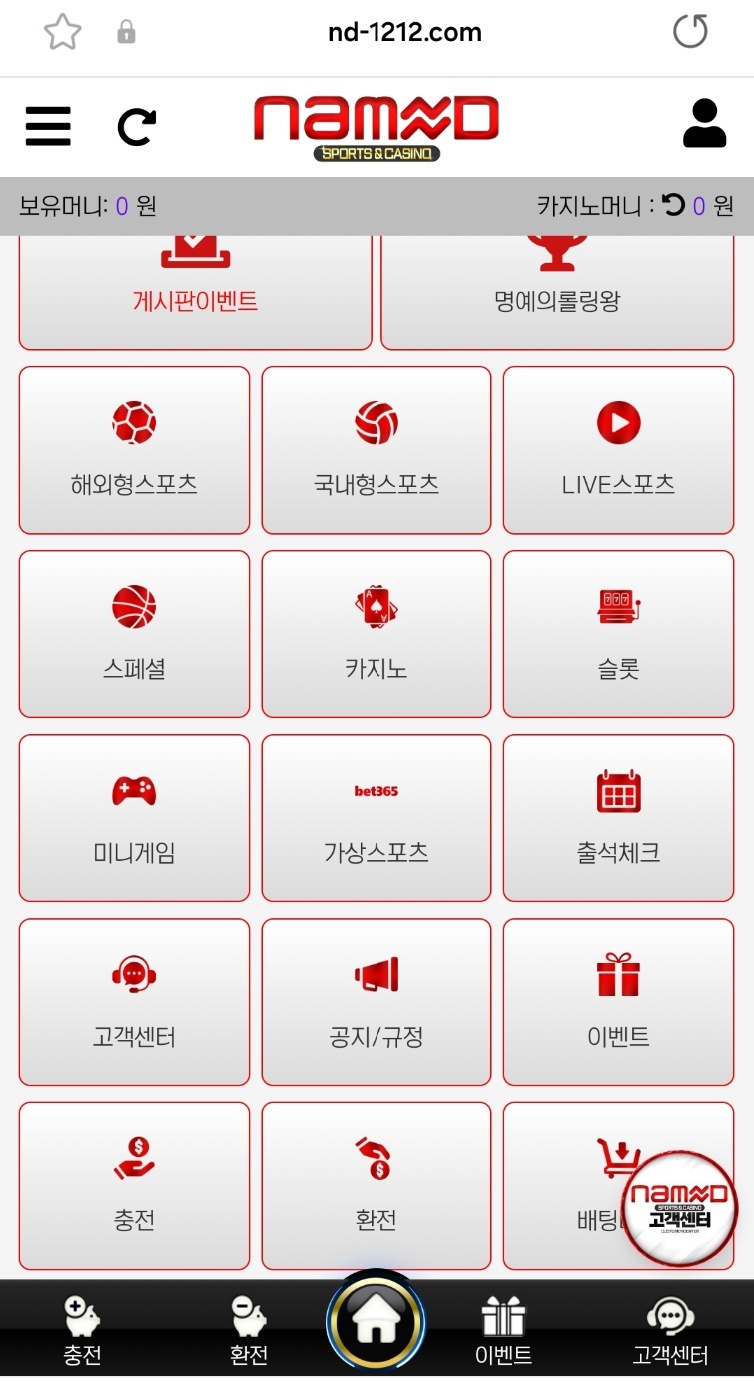Tap the floating 고객센터 round button
Viewport: 754px width, 1381px height.
point(679,1209)
